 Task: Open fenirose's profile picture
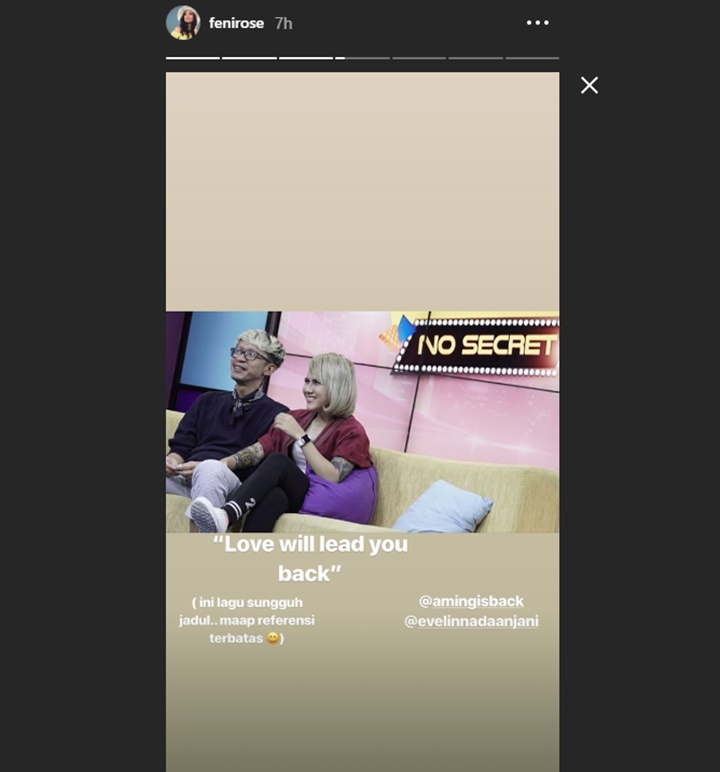tap(183, 22)
